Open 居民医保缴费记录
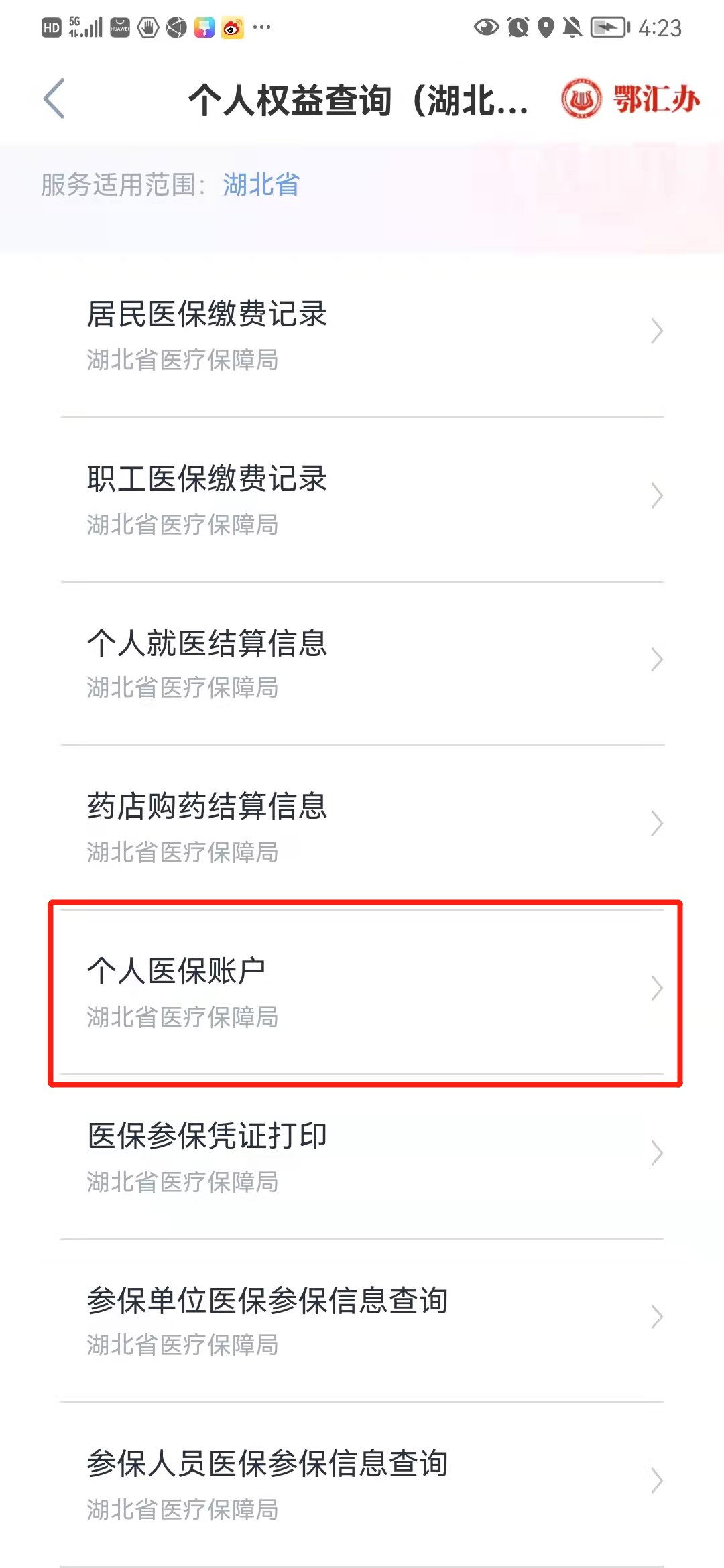724x1568 pixels. [x=362, y=335]
